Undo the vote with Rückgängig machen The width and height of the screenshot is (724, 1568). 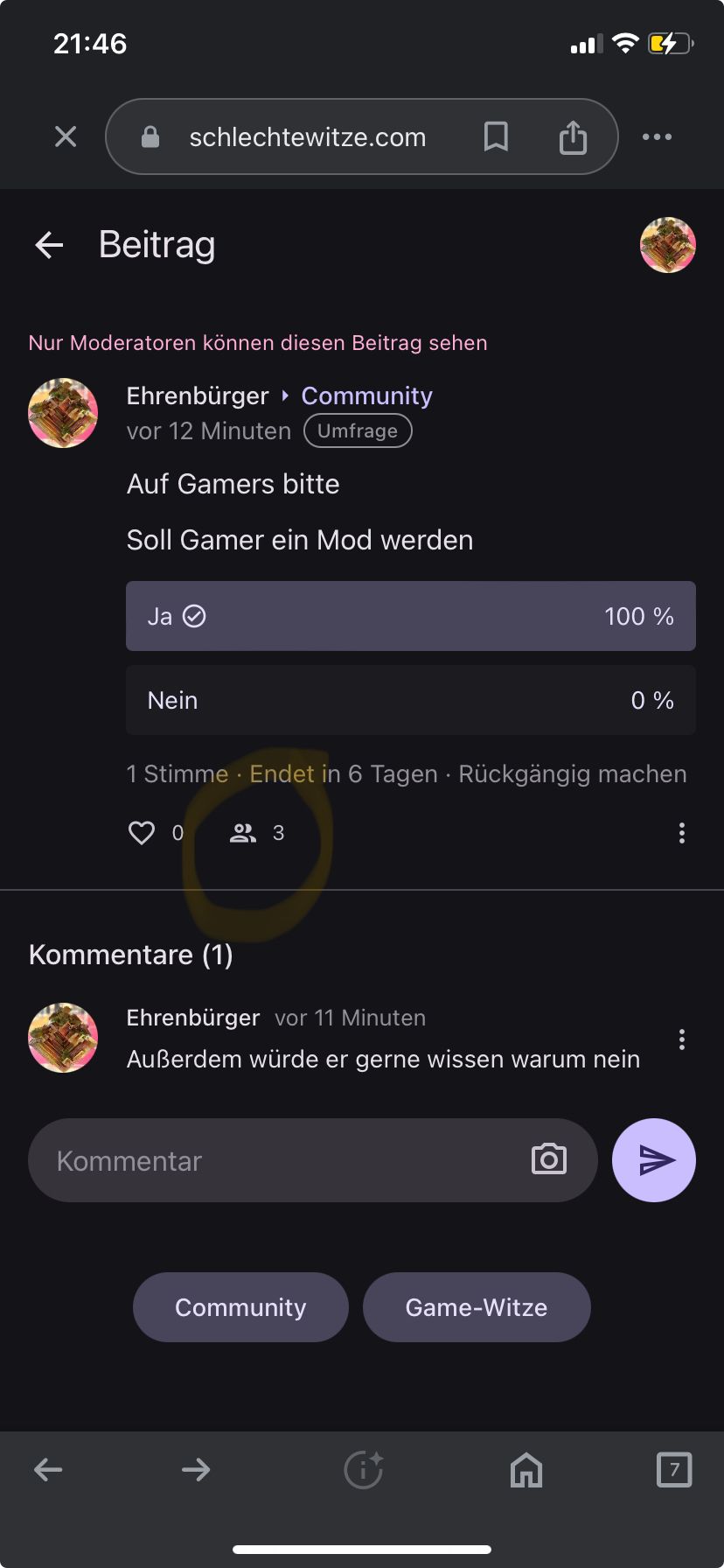pos(573,774)
